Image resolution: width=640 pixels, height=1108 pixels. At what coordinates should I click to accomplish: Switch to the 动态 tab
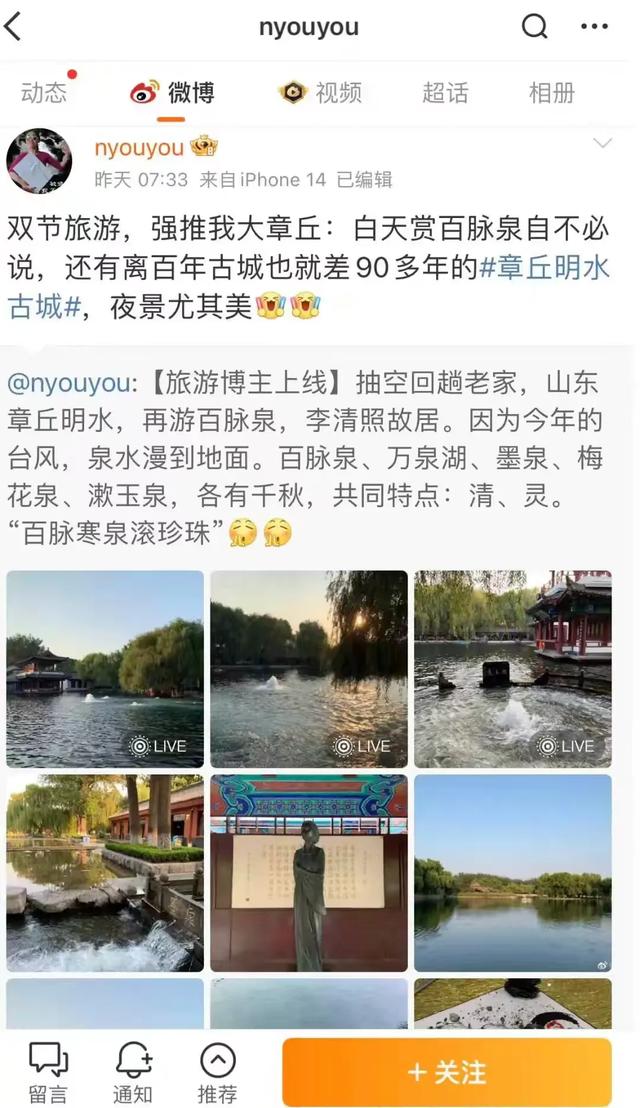pos(44,93)
